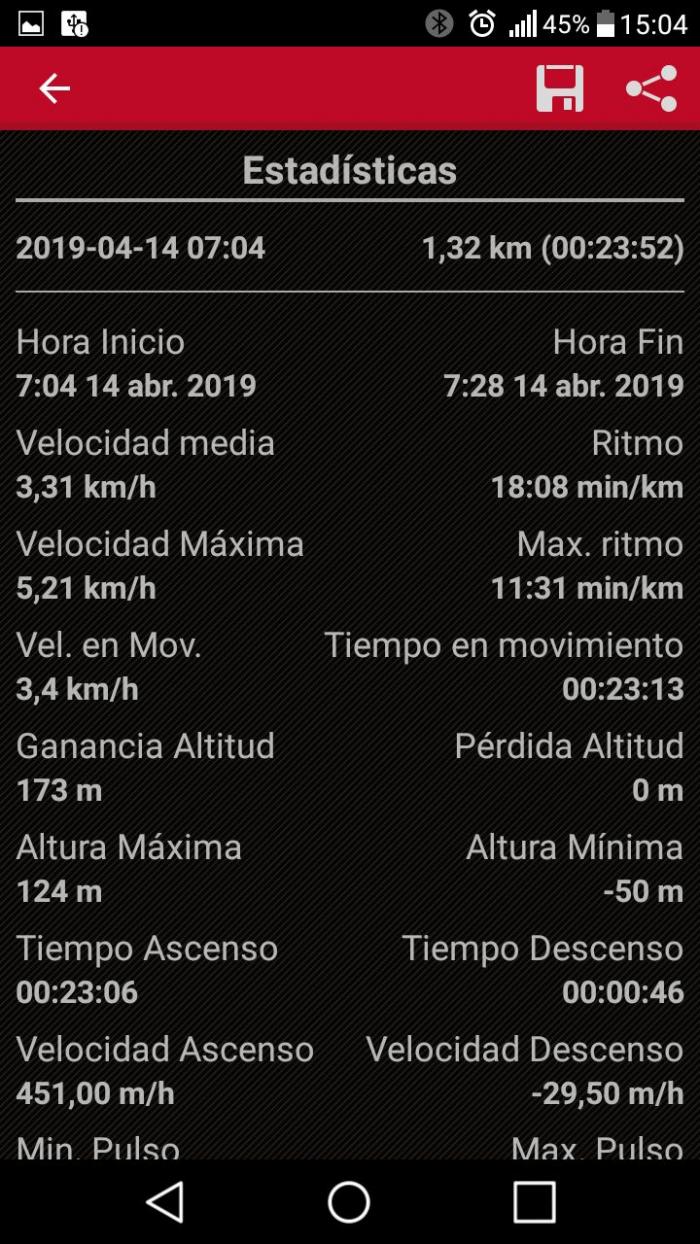Share the track statistics
Image resolution: width=700 pixels, height=1244 pixels.
[652, 89]
